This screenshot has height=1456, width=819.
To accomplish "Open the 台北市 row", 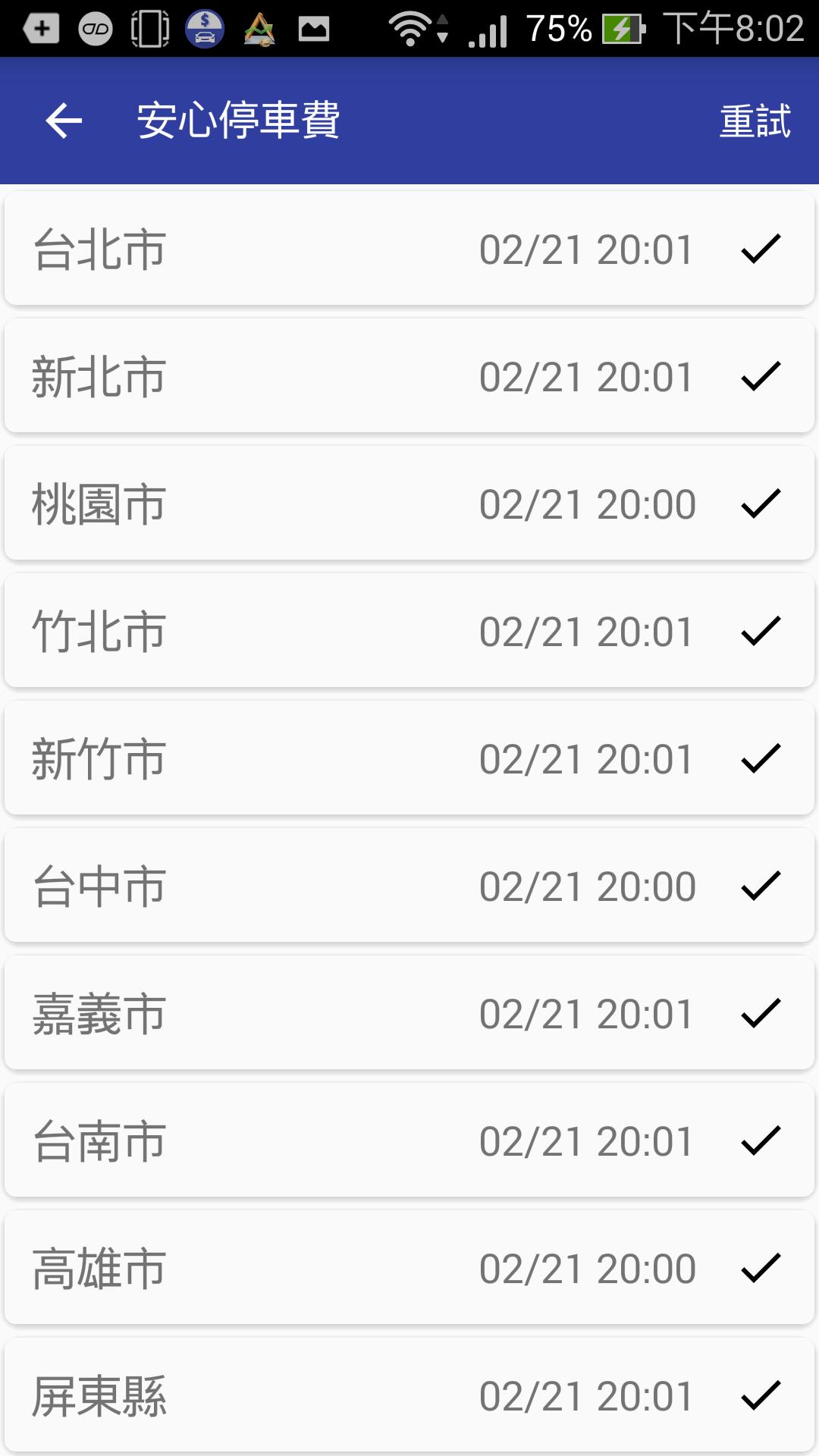I will click(x=409, y=249).
